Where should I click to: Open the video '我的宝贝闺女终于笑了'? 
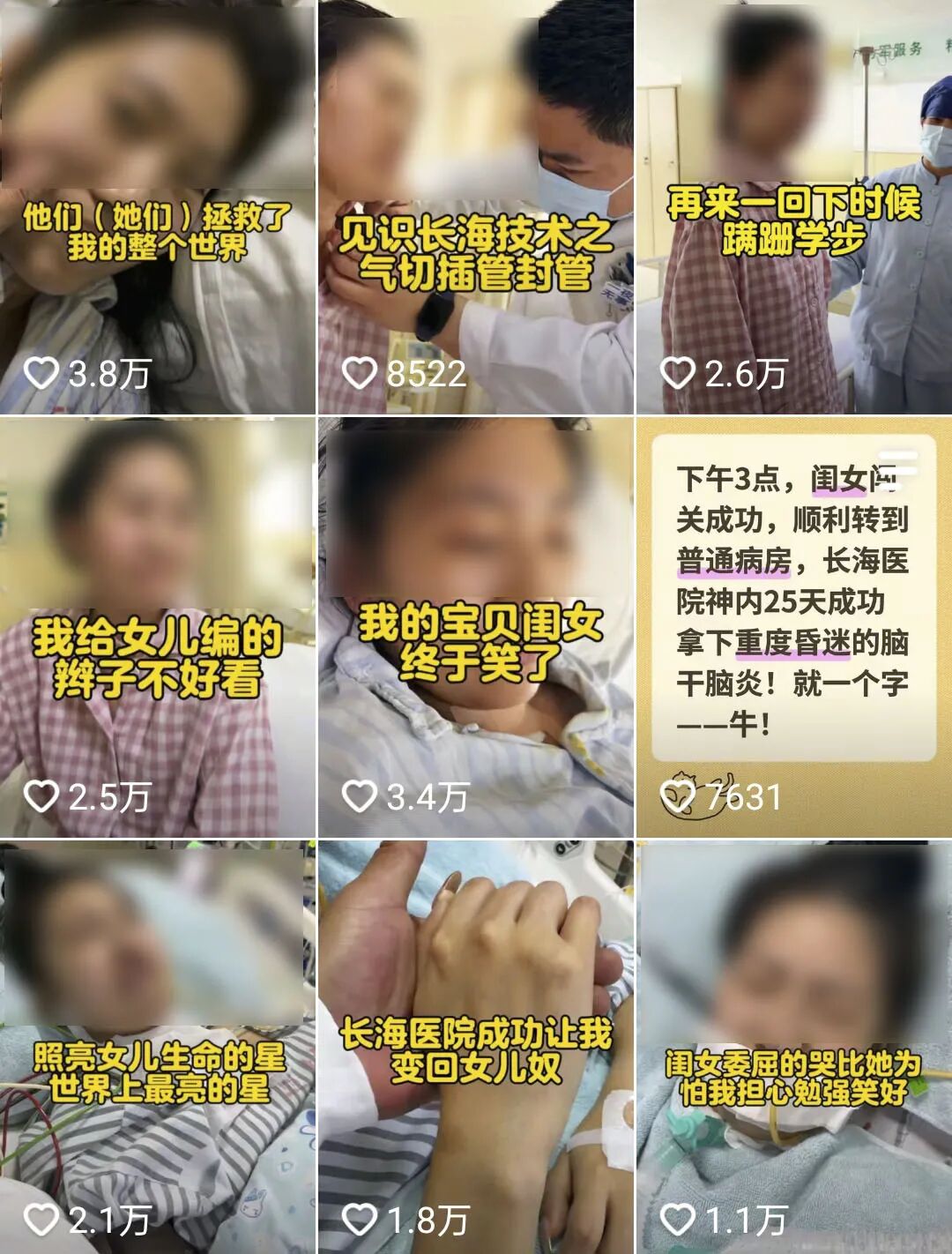(475, 626)
